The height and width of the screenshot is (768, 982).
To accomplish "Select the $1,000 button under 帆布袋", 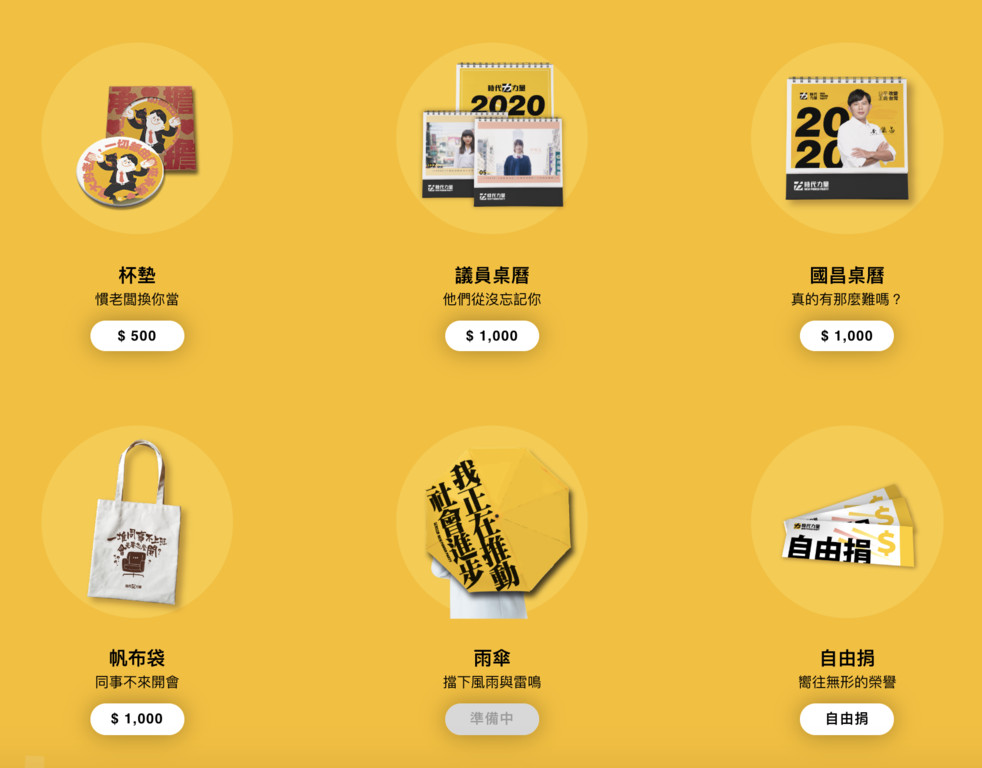I will point(137,719).
